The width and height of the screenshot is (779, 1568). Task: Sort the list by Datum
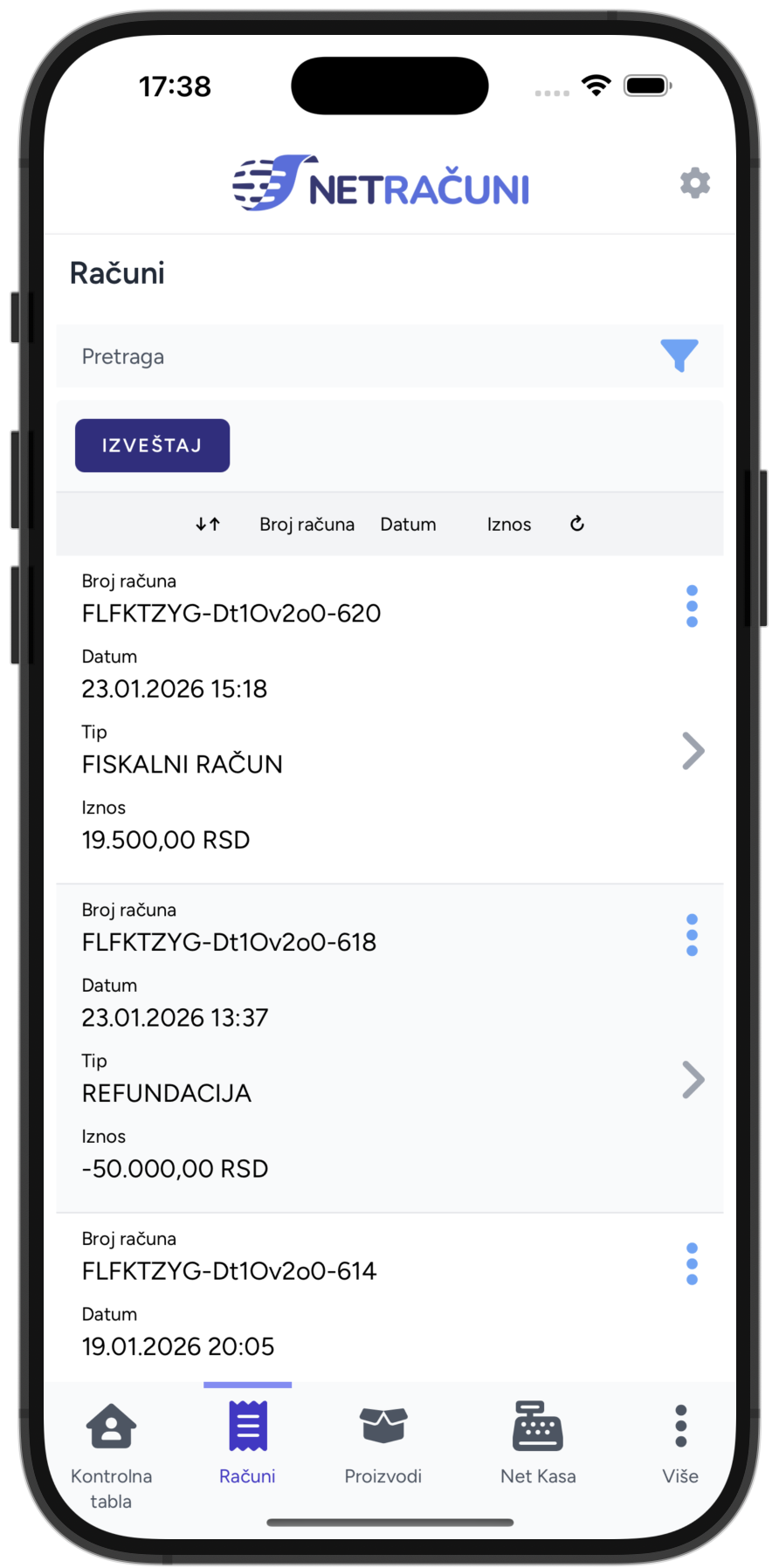pos(407,523)
